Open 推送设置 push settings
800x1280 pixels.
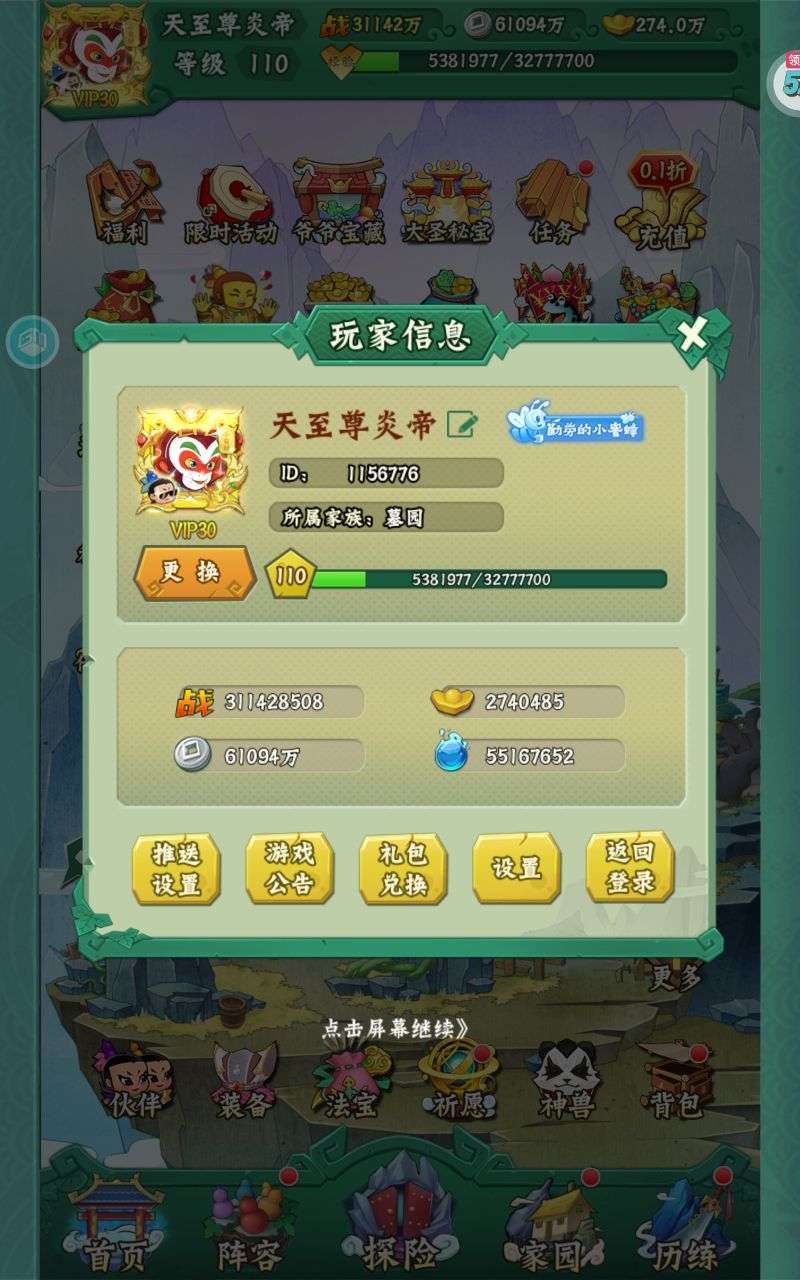(x=176, y=868)
